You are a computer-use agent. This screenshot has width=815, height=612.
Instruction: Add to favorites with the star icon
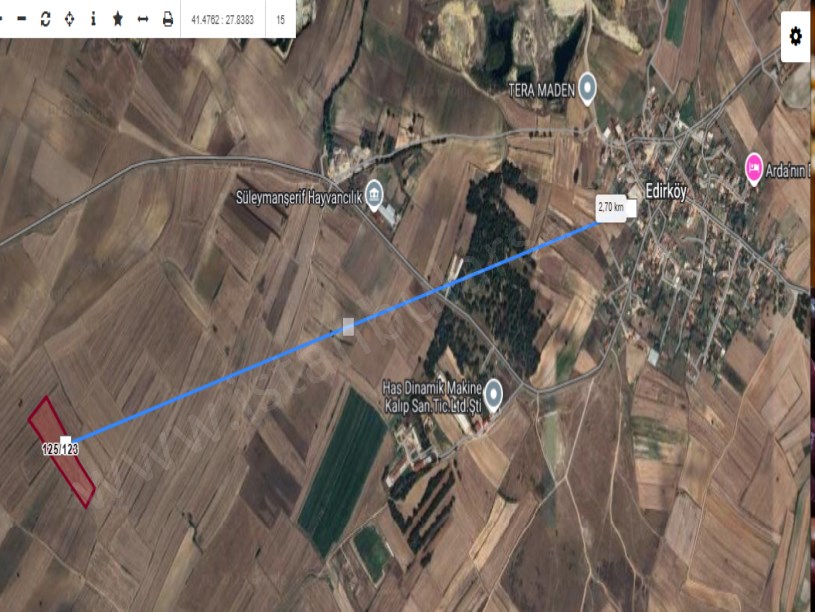pos(118,19)
